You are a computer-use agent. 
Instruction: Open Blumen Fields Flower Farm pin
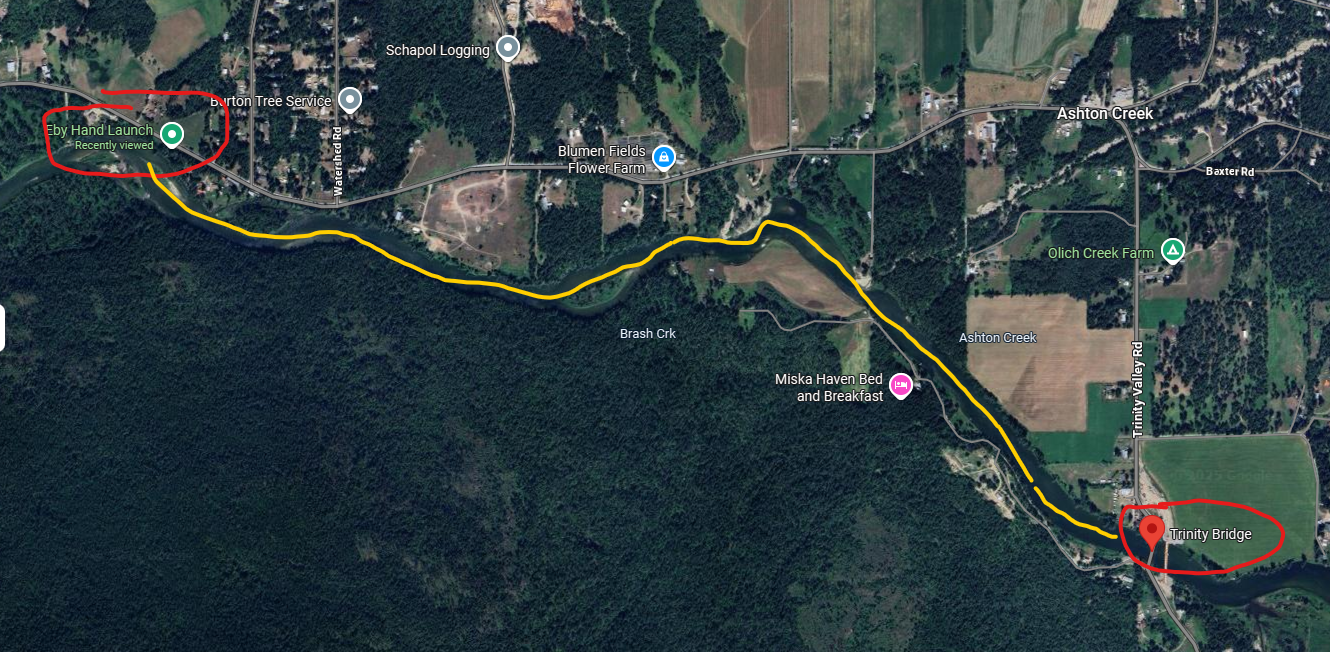pos(662,157)
